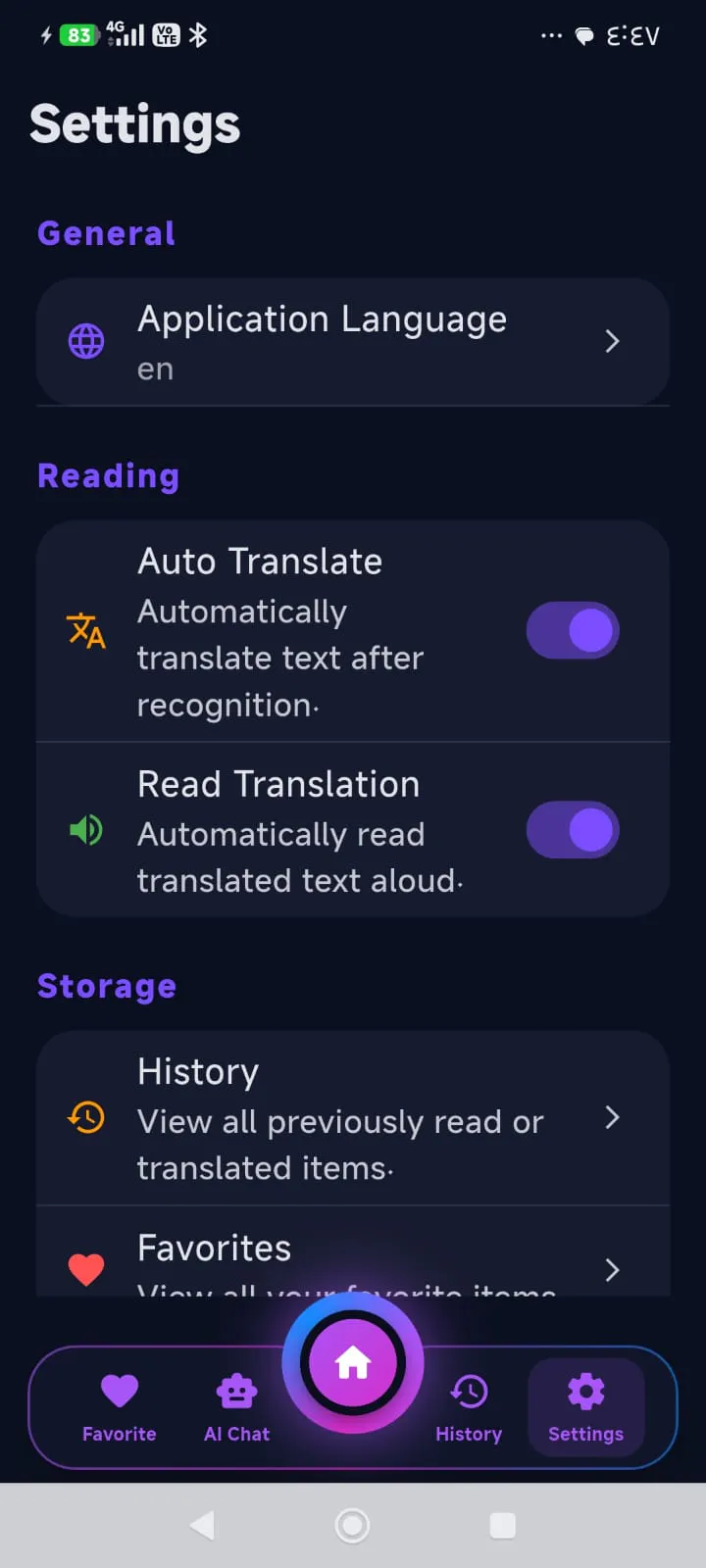Select the Settings tab in bottom bar
This screenshot has width=706, height=1568.
(585, 1408)
